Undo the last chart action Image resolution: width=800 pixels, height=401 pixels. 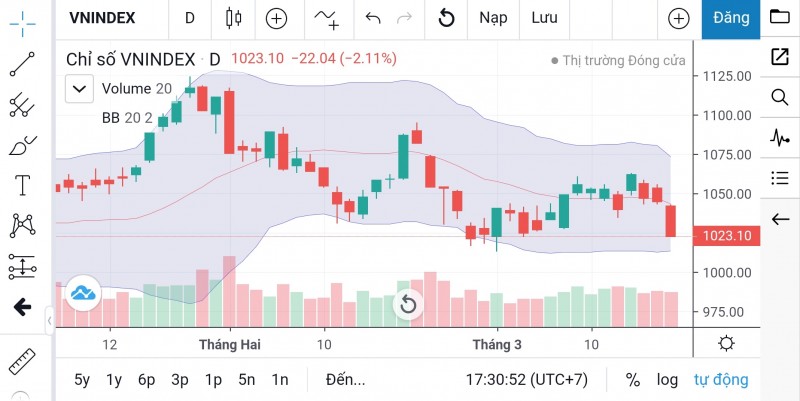pyautogui.click(x=373, y=18)
